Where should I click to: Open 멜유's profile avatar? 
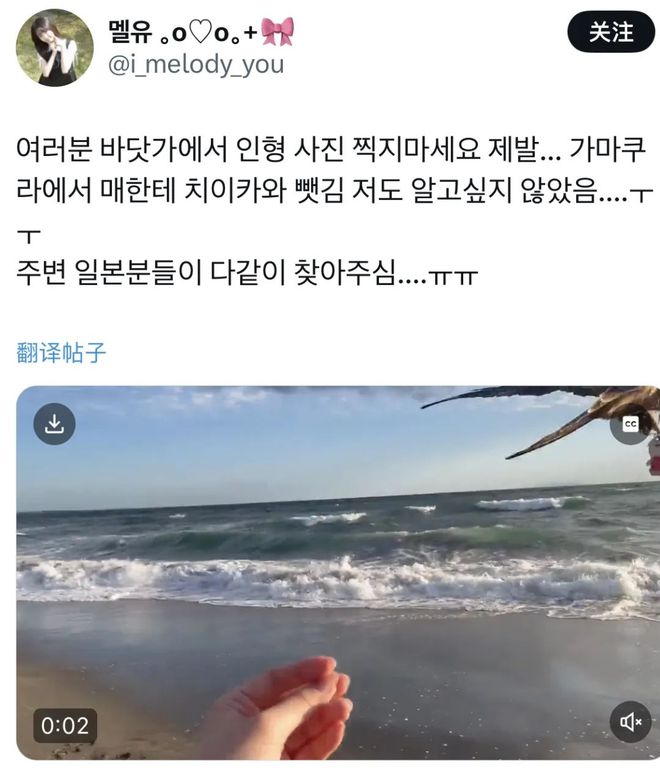54,47
